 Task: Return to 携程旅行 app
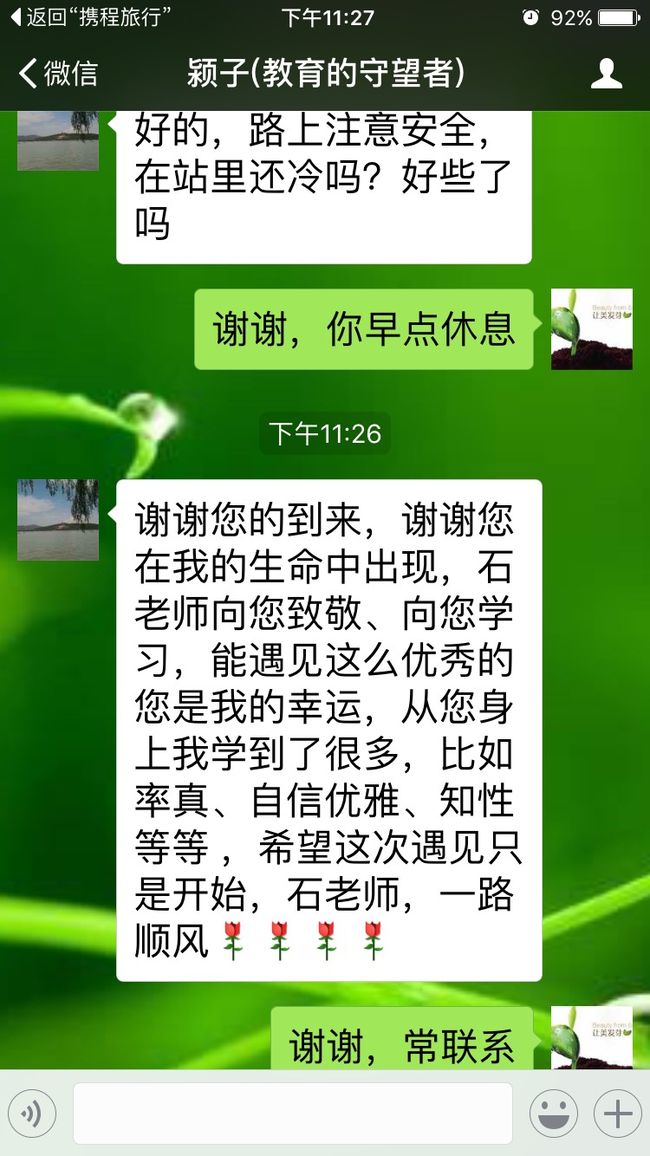(91, 17)
